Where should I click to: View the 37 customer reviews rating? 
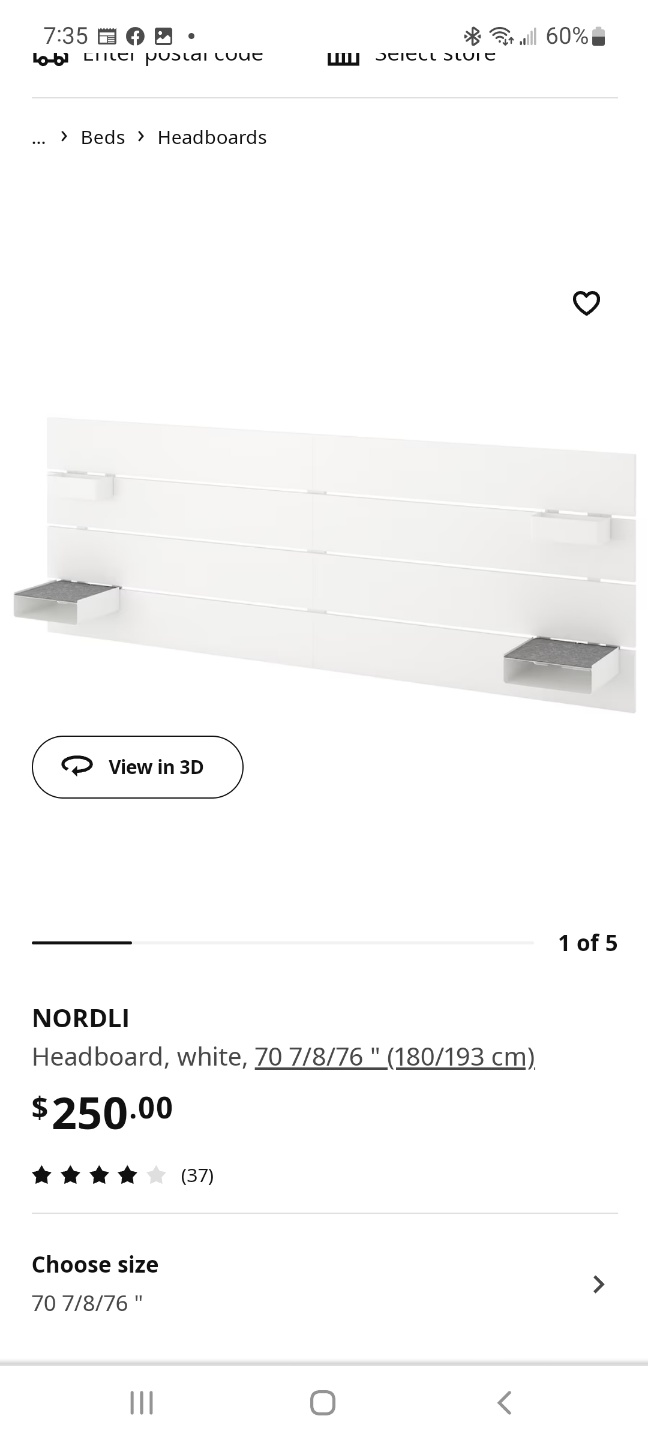tap(123, 1175)
